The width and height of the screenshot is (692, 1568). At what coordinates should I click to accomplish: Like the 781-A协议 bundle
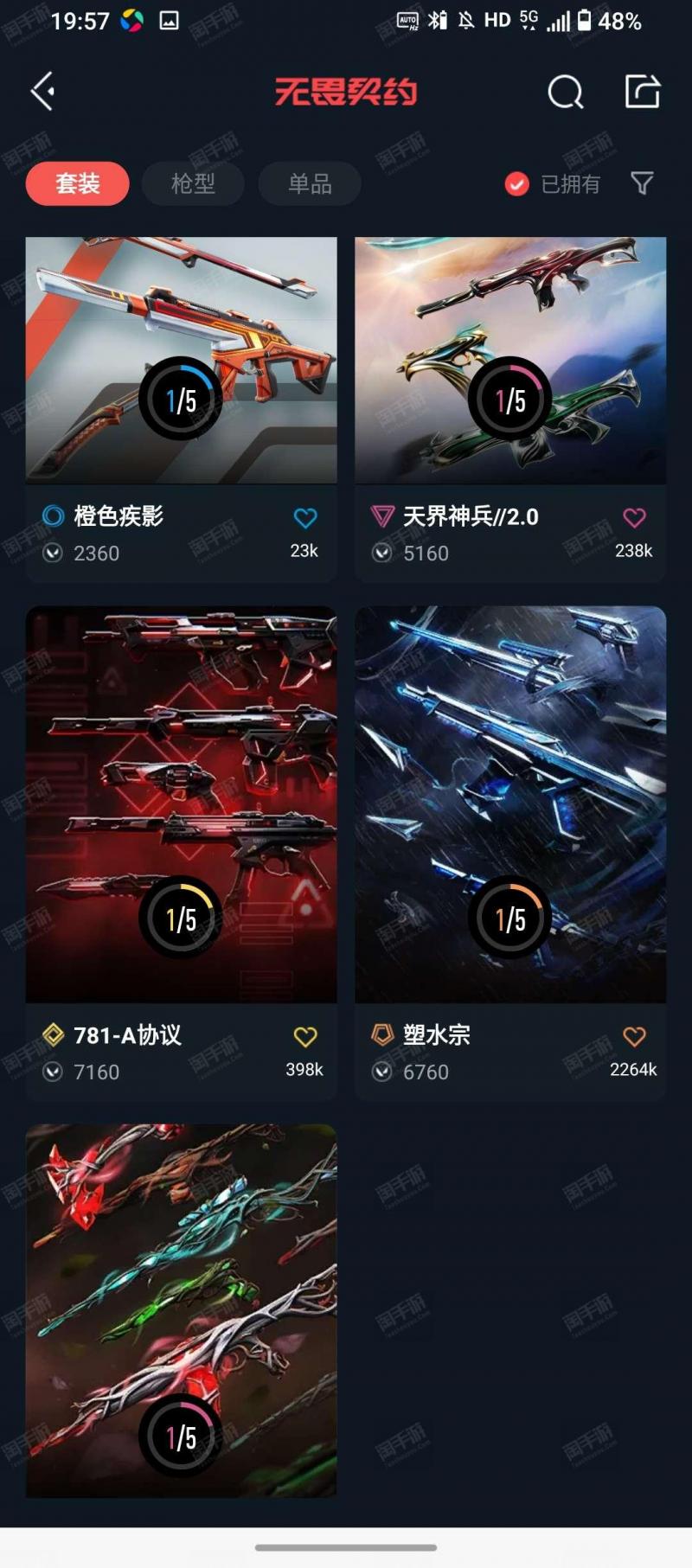point(305,1037)
